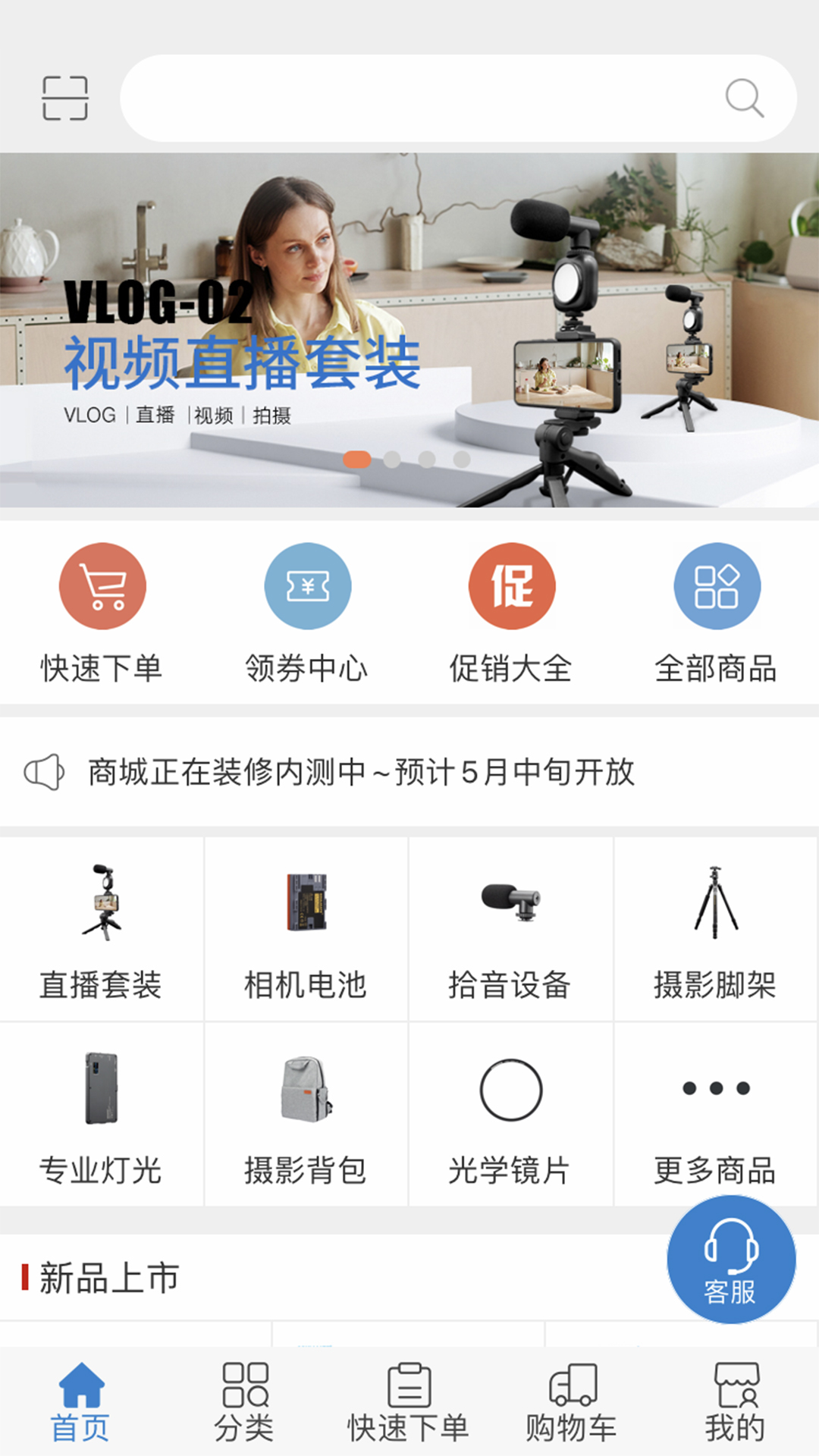Select the 摄影背包 category
819x1456 pixels.
point(306,1115)
